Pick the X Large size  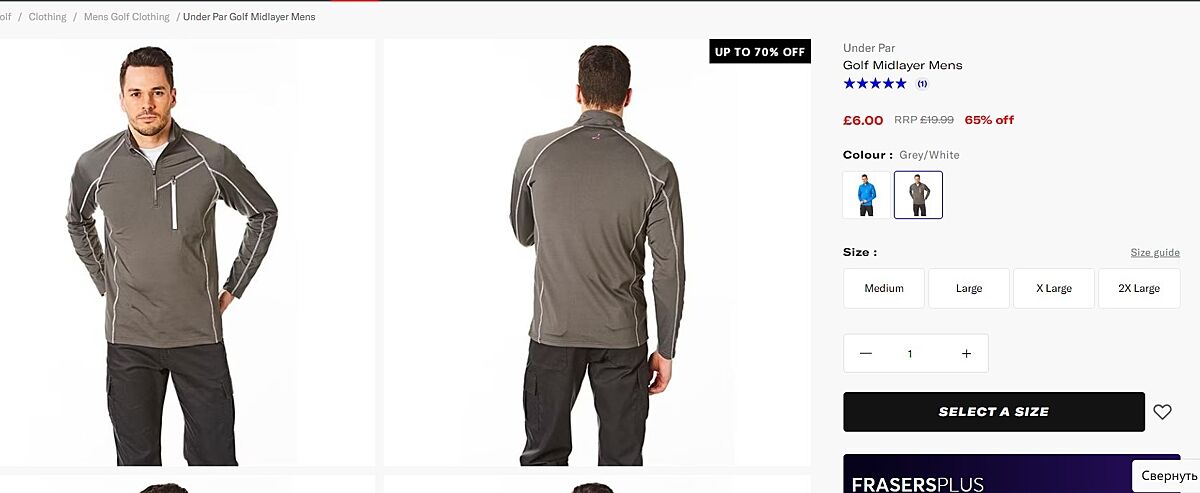pos(1054,288)
